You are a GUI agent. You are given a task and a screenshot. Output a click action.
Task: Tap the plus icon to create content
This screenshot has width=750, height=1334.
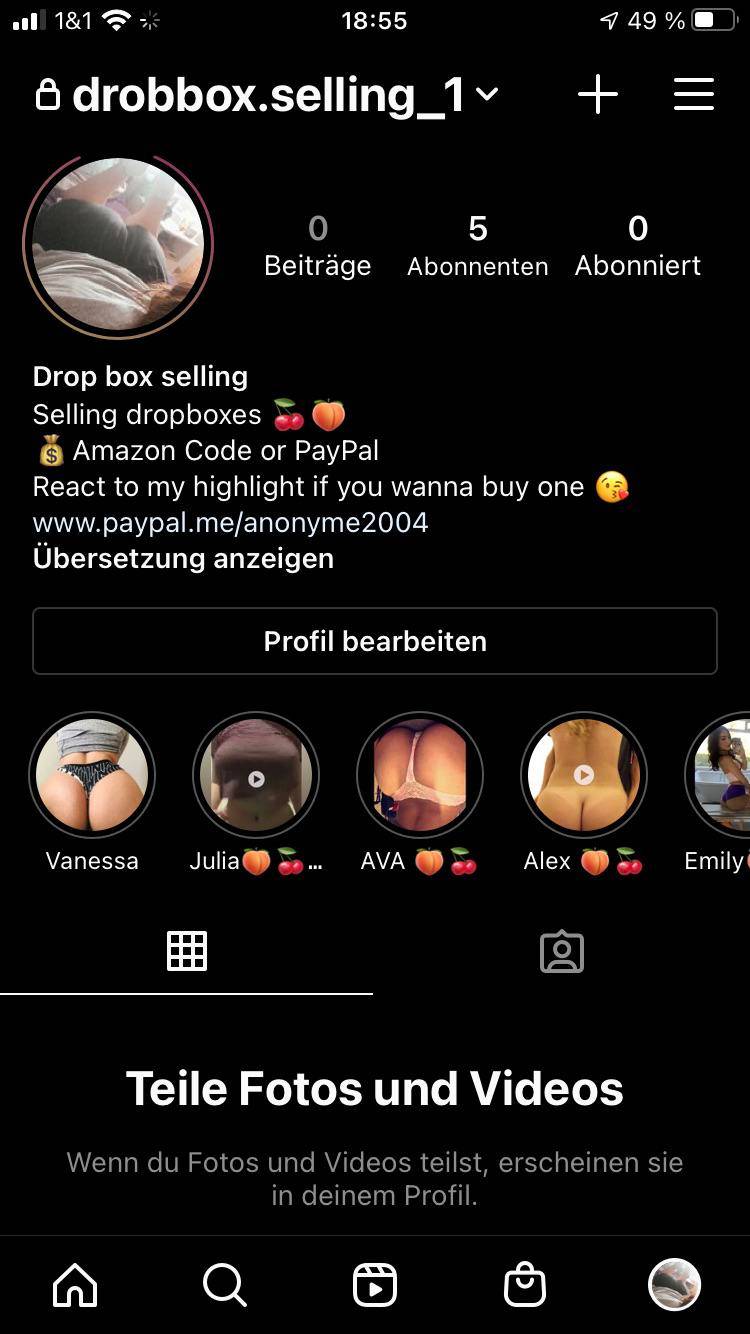(598, 95)
